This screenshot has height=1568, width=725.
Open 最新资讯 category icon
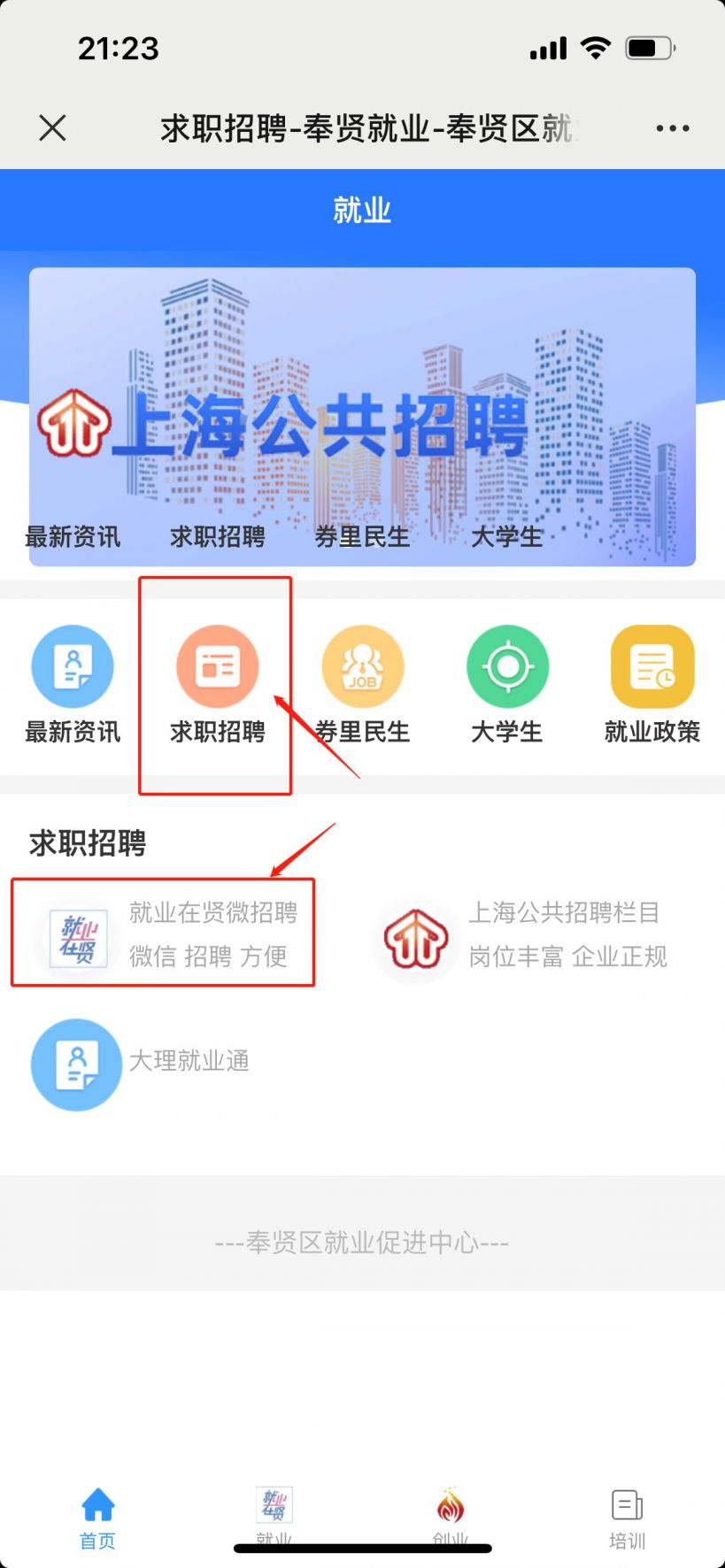[73, 683]
